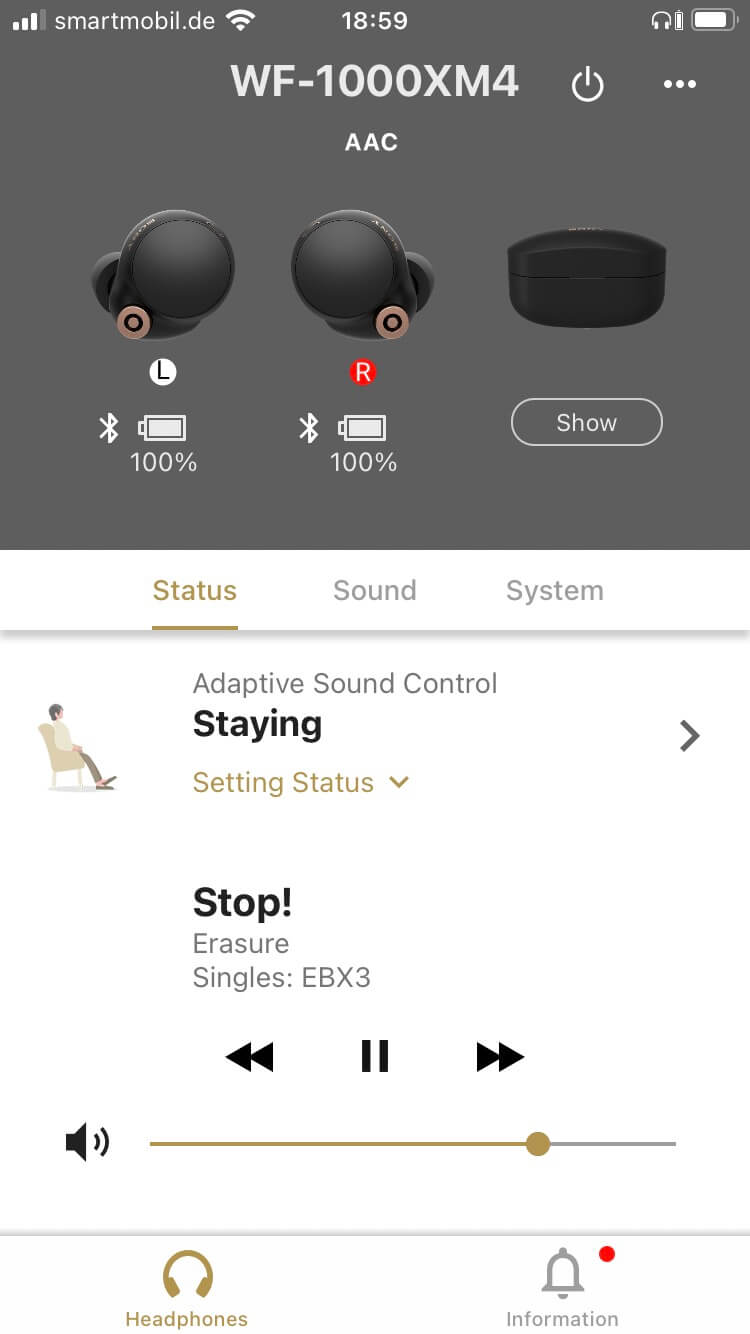Viewport: 750px width, 1334px height.
Task: Switch to the Sound tab
Action: [x=375, y=590]
